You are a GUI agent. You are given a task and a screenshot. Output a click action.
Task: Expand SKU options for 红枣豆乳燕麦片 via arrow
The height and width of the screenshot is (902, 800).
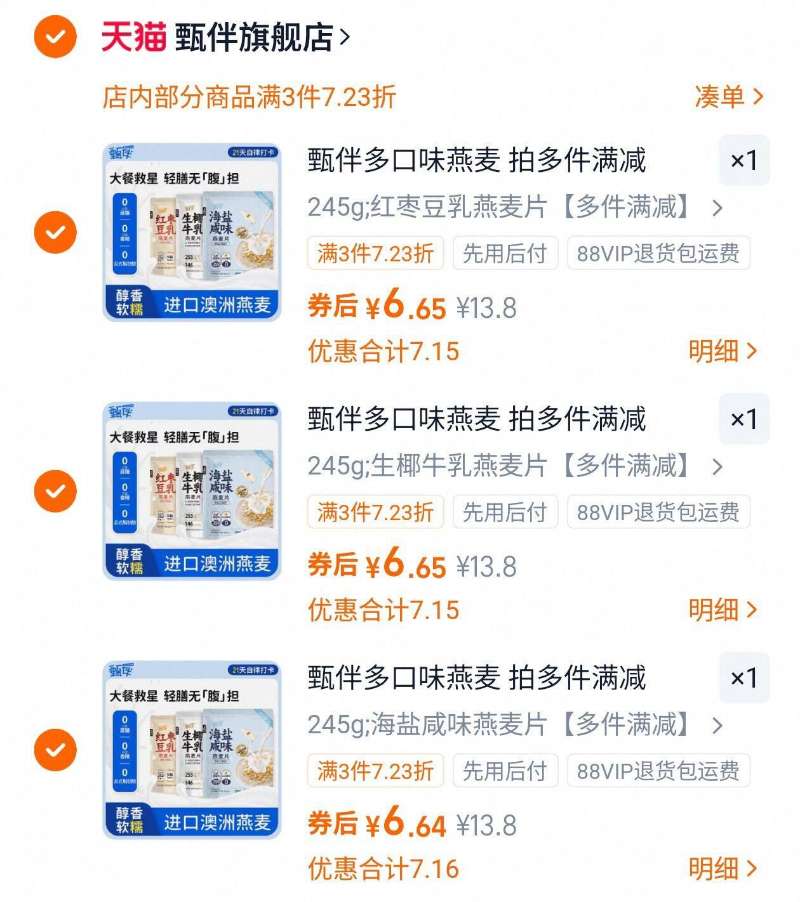[x=717, y=209]
